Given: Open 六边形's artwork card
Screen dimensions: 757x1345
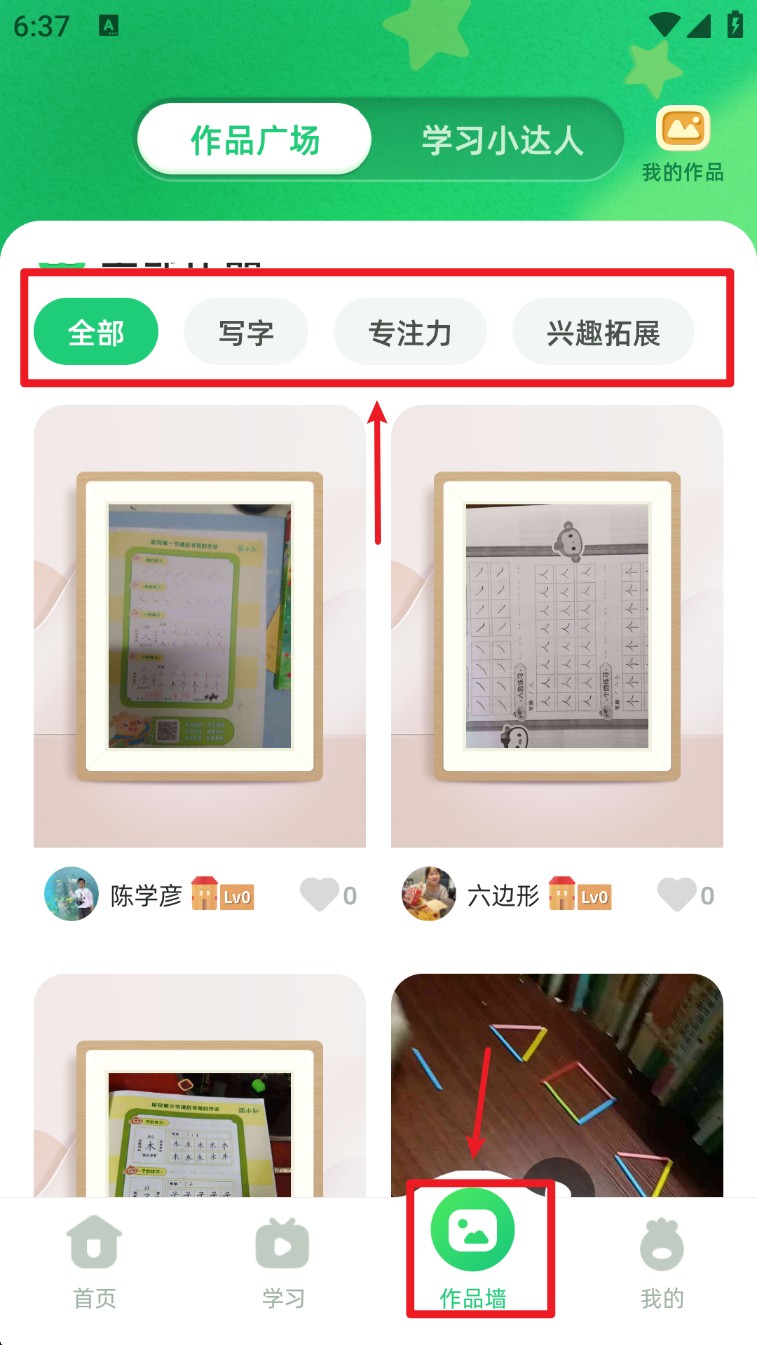Looking at the screenshot, I should pyautogui.click(x=557, y=626).
